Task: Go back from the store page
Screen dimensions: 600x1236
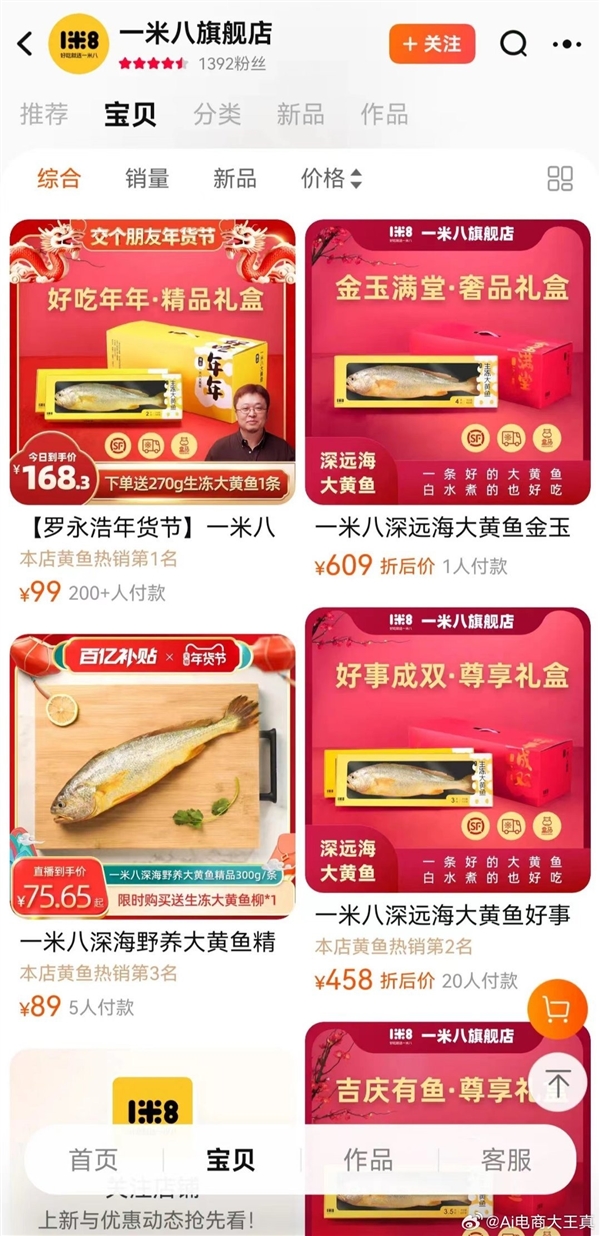Action: click(26, 44)
